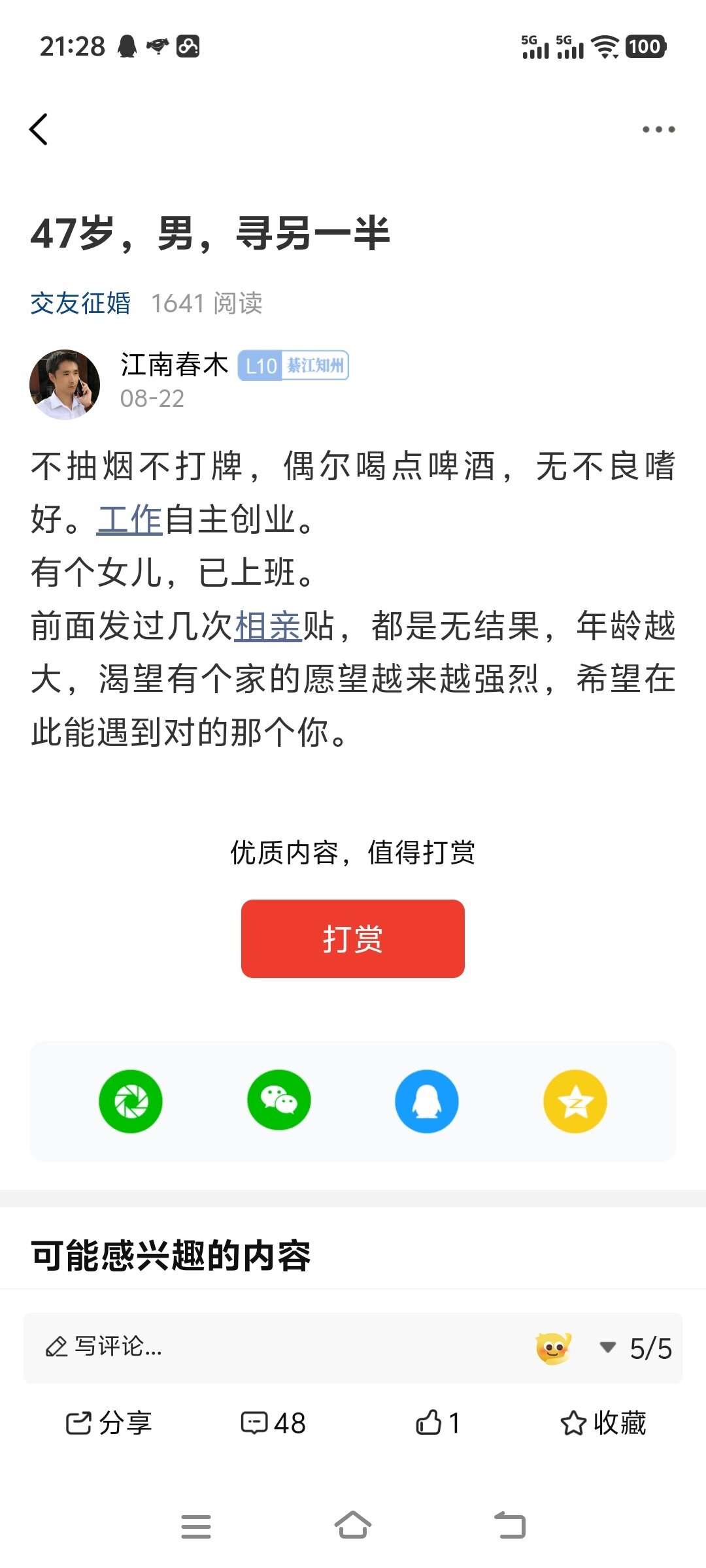The width and height of the screenshot is (706, 1568).
Task: Share to WeChat Moments
Action: (131, 1102)
